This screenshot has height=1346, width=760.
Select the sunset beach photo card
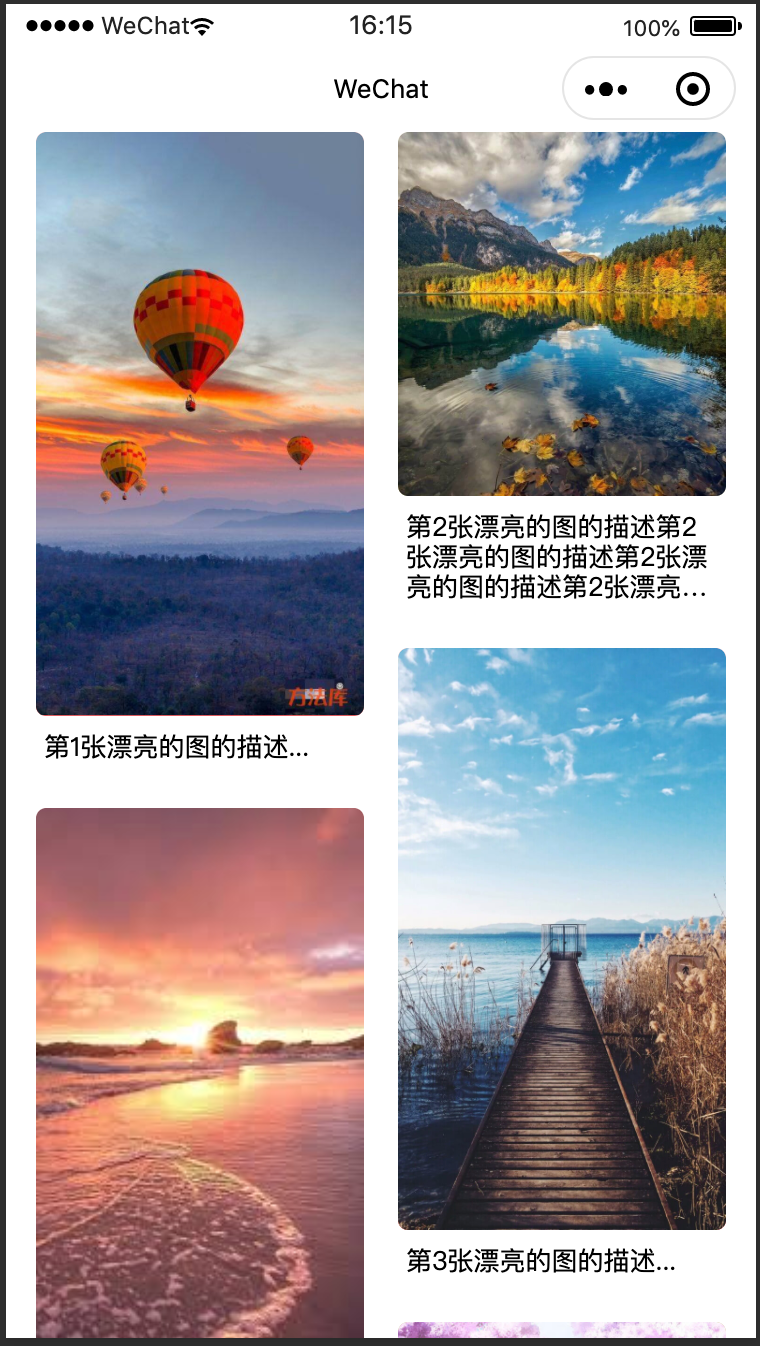coord(200,1070)
